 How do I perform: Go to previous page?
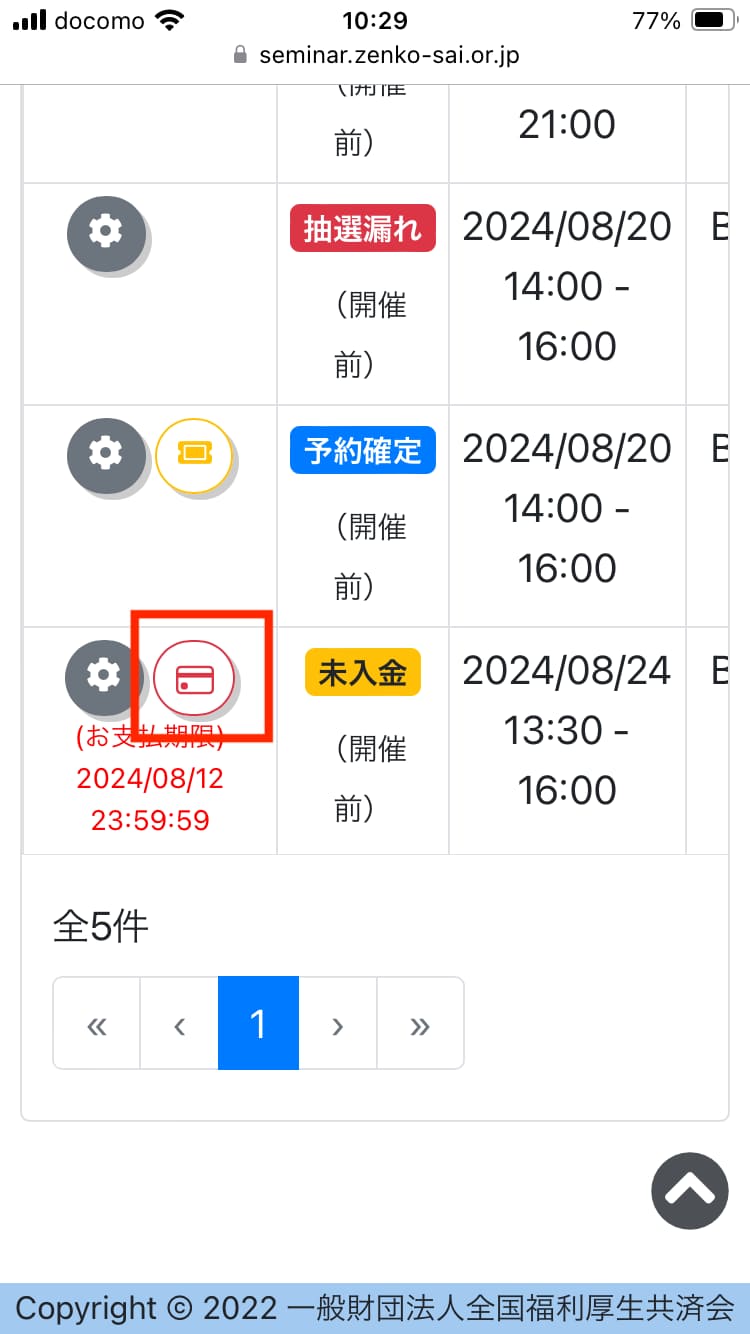tap(179, 1024)
